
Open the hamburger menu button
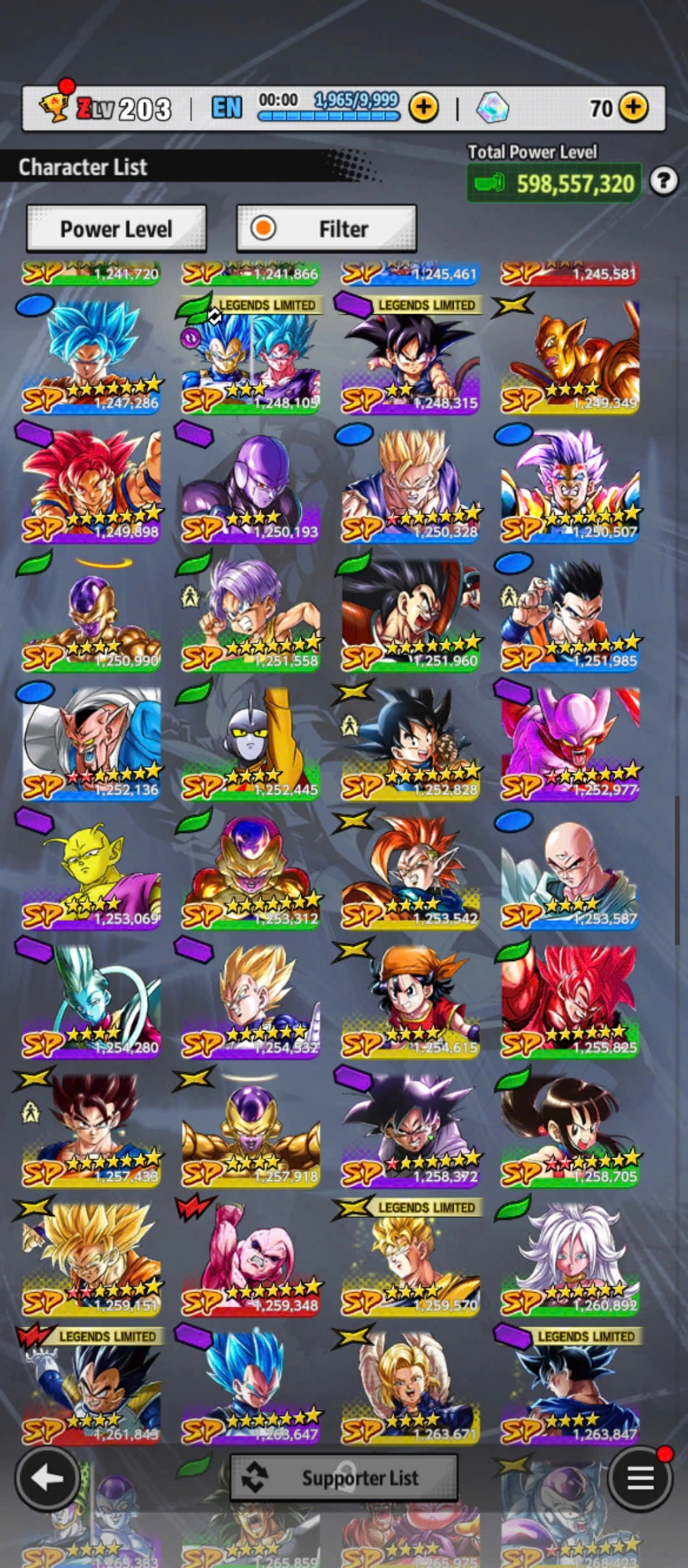[x=640, y=1478]
